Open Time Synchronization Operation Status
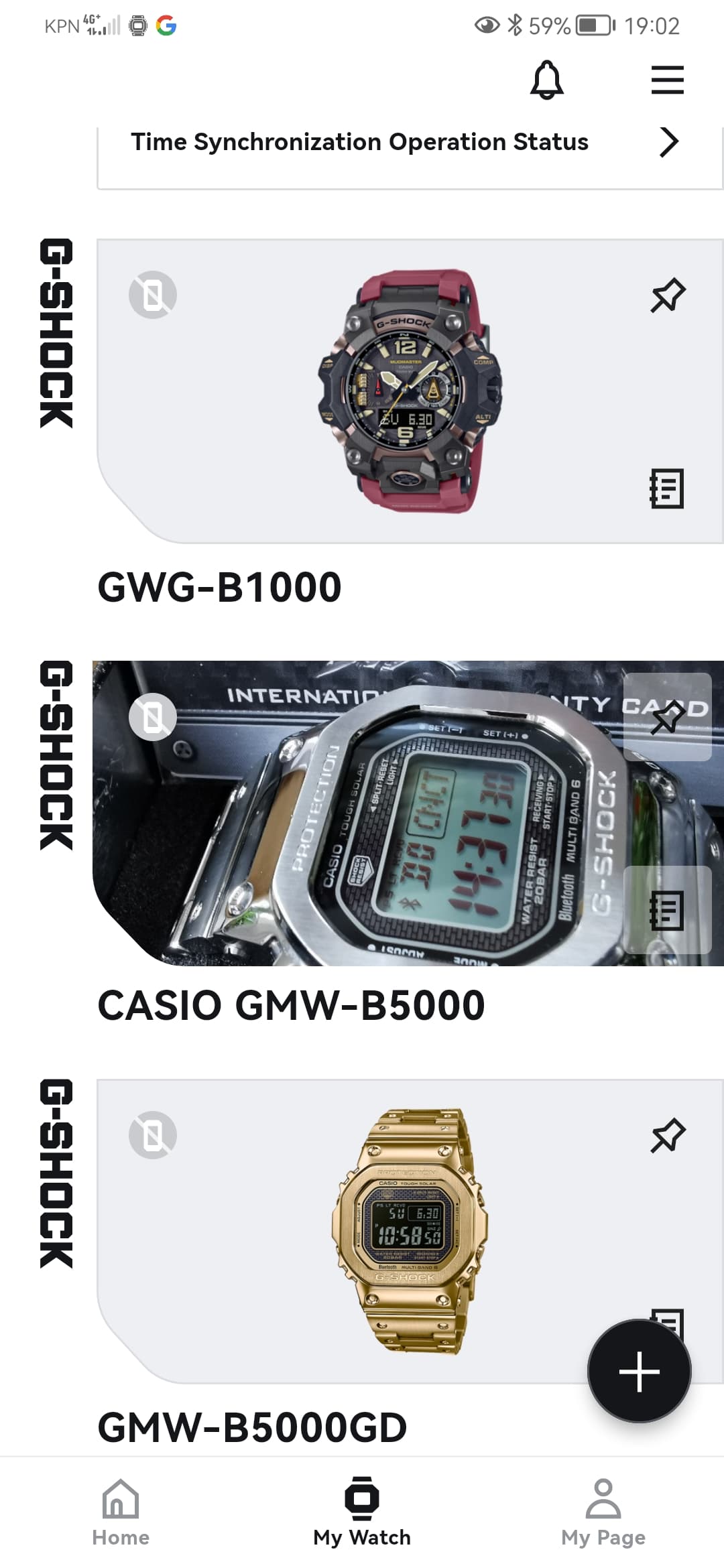Viewport: 724px width, 1568px height. point(410,143)
